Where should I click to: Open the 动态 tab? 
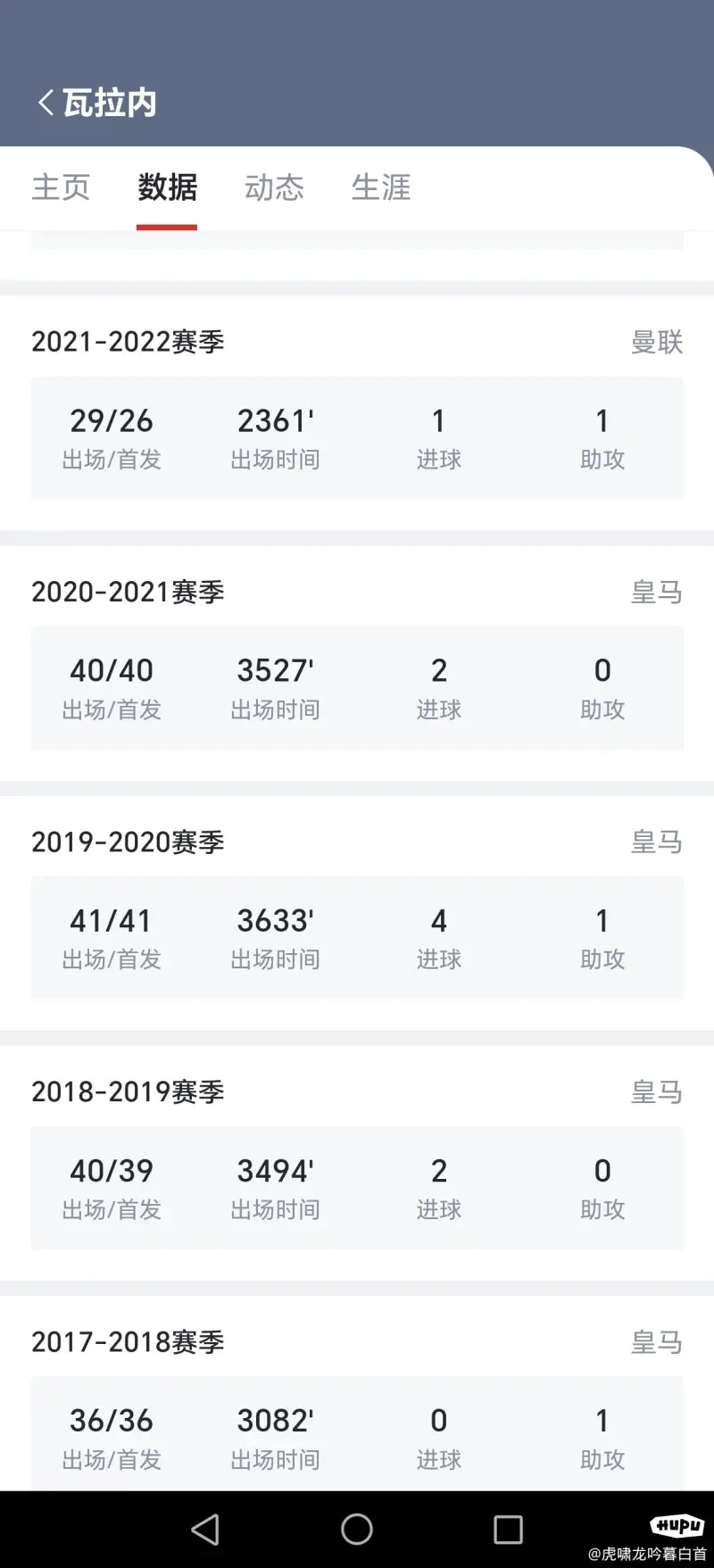(274, 187)
